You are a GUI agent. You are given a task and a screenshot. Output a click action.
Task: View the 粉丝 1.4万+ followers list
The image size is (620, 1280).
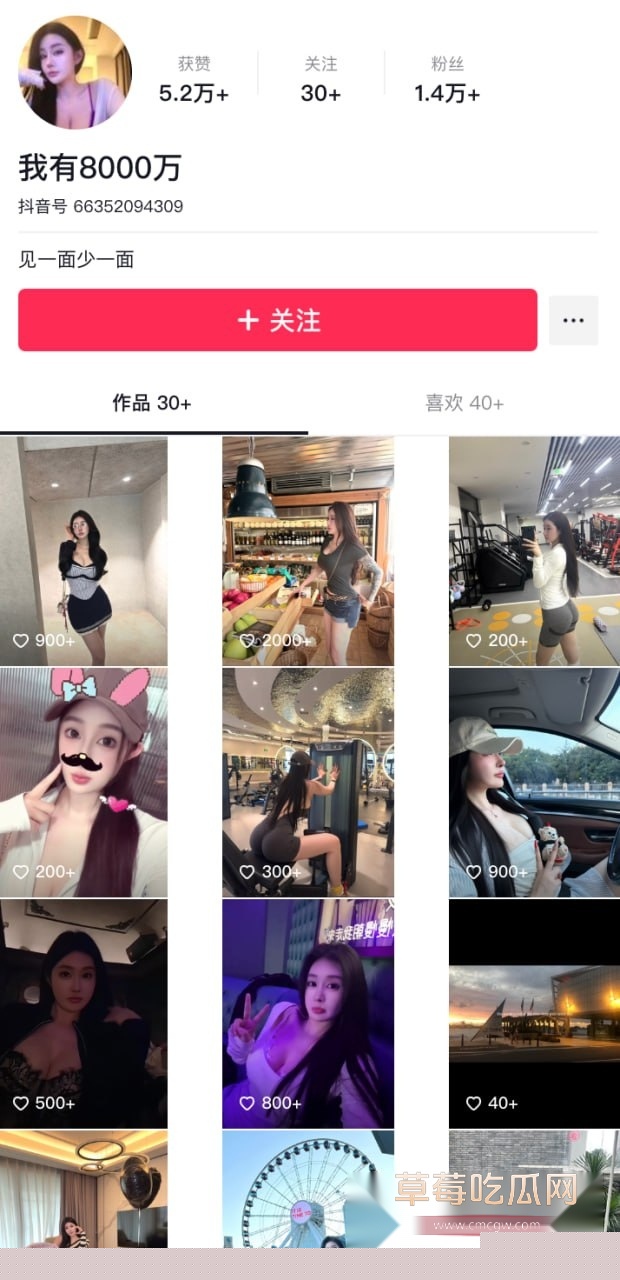pos(447,80)
